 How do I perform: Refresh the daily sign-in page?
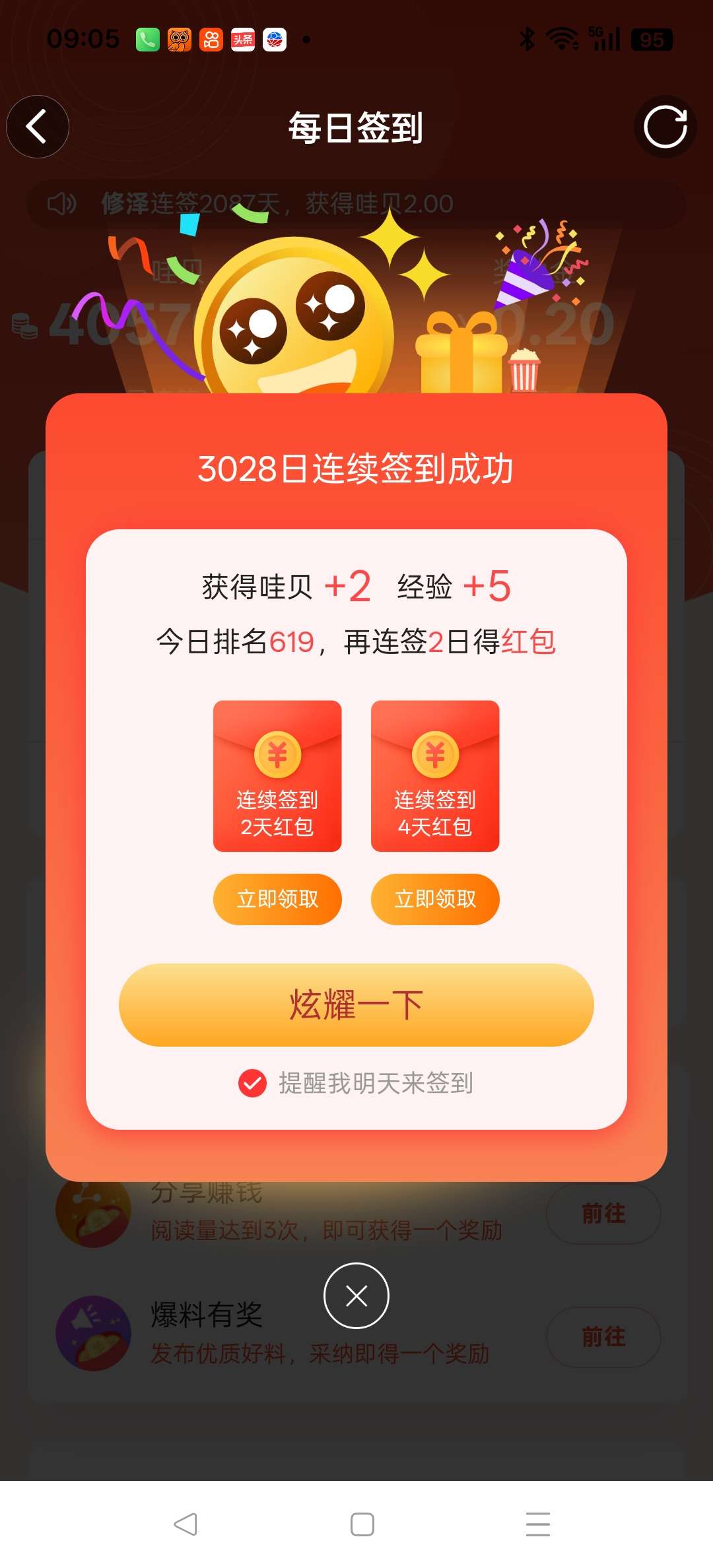pyautogui.click(x=665, y=127)
